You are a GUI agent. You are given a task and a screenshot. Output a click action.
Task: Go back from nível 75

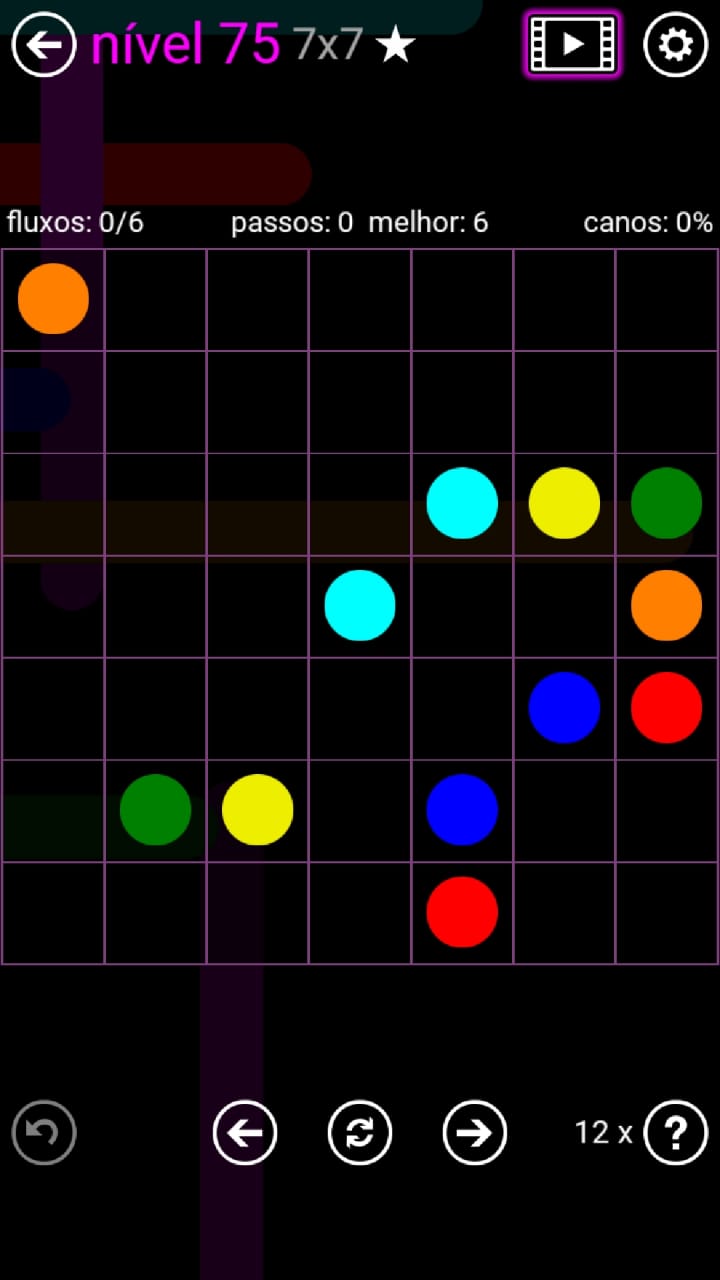tap(44, 45)
